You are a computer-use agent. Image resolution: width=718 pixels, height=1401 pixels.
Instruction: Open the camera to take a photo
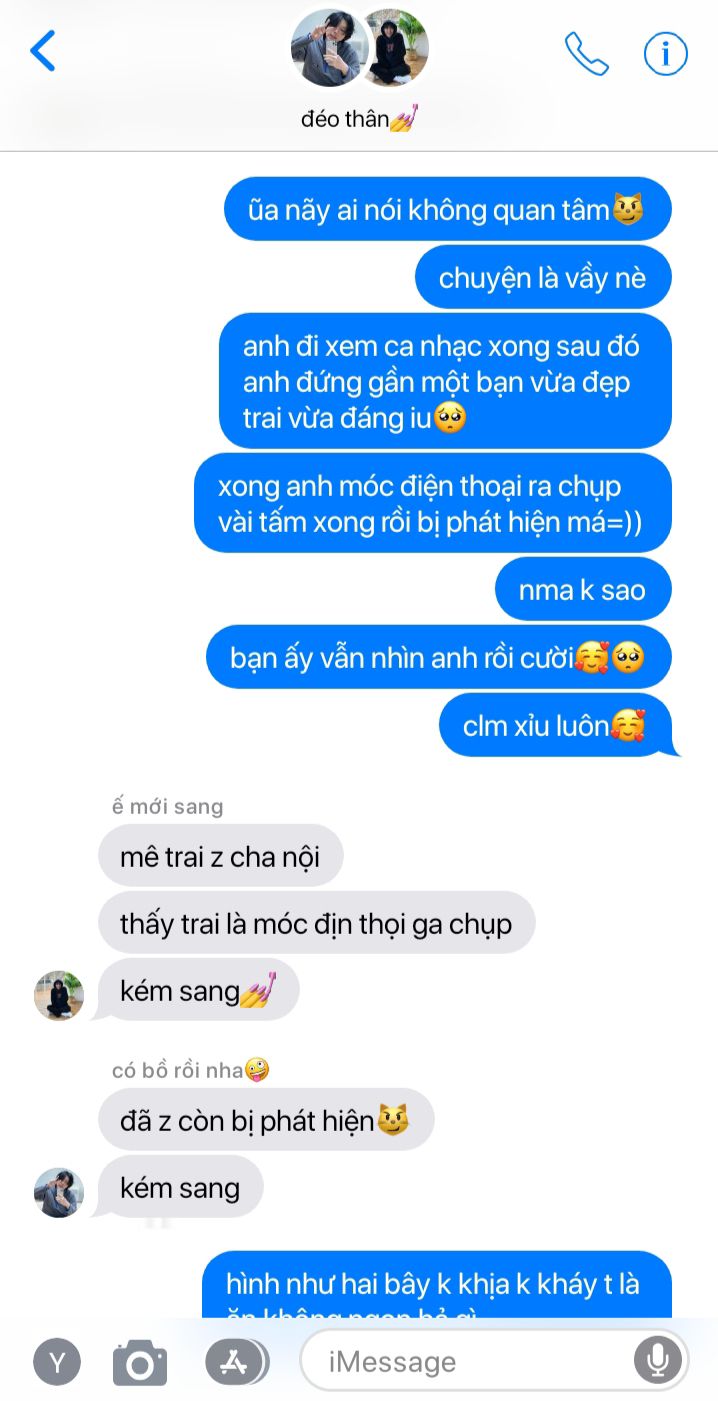139,1362
